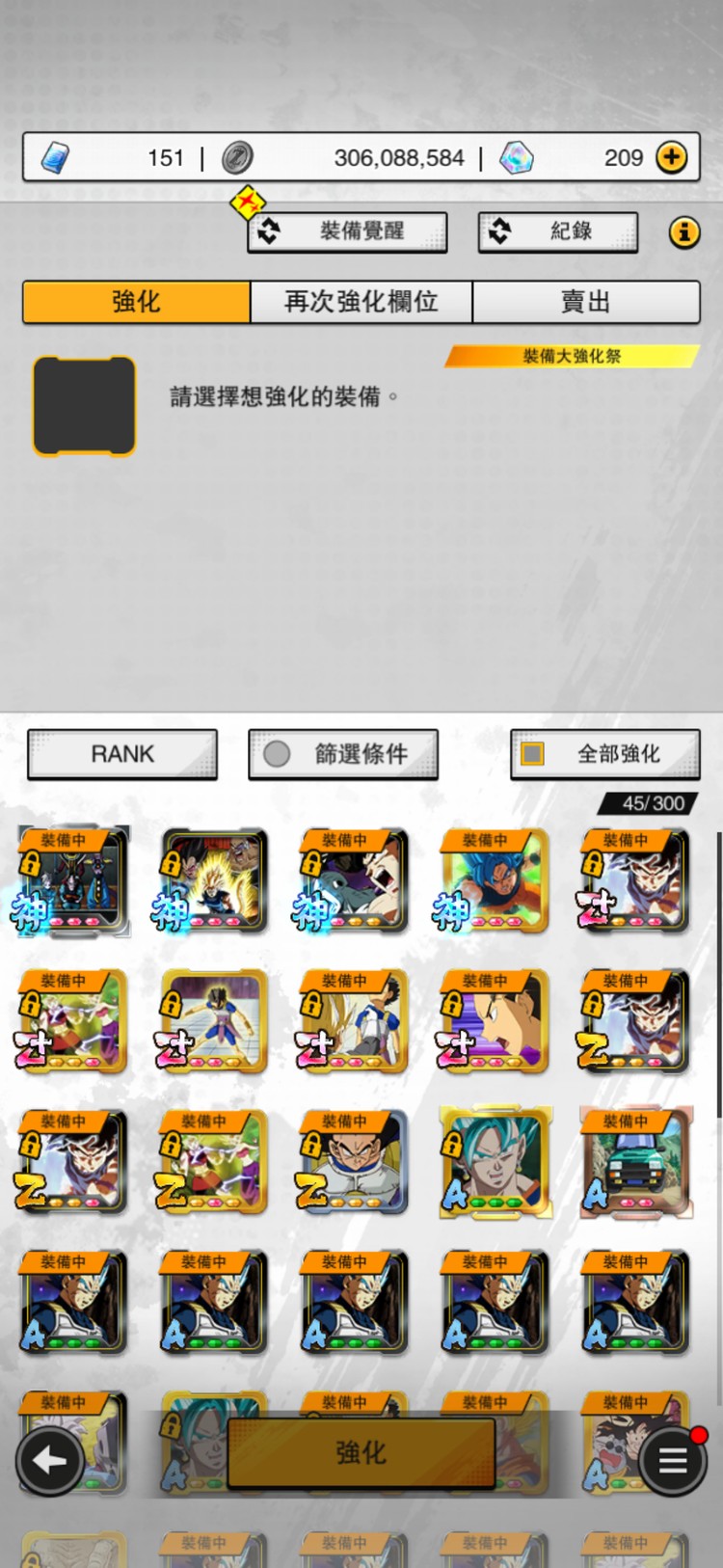The width and height of the screenshot is (723, 1568).
Task: Open the info icon
Action: pos(684,232)
